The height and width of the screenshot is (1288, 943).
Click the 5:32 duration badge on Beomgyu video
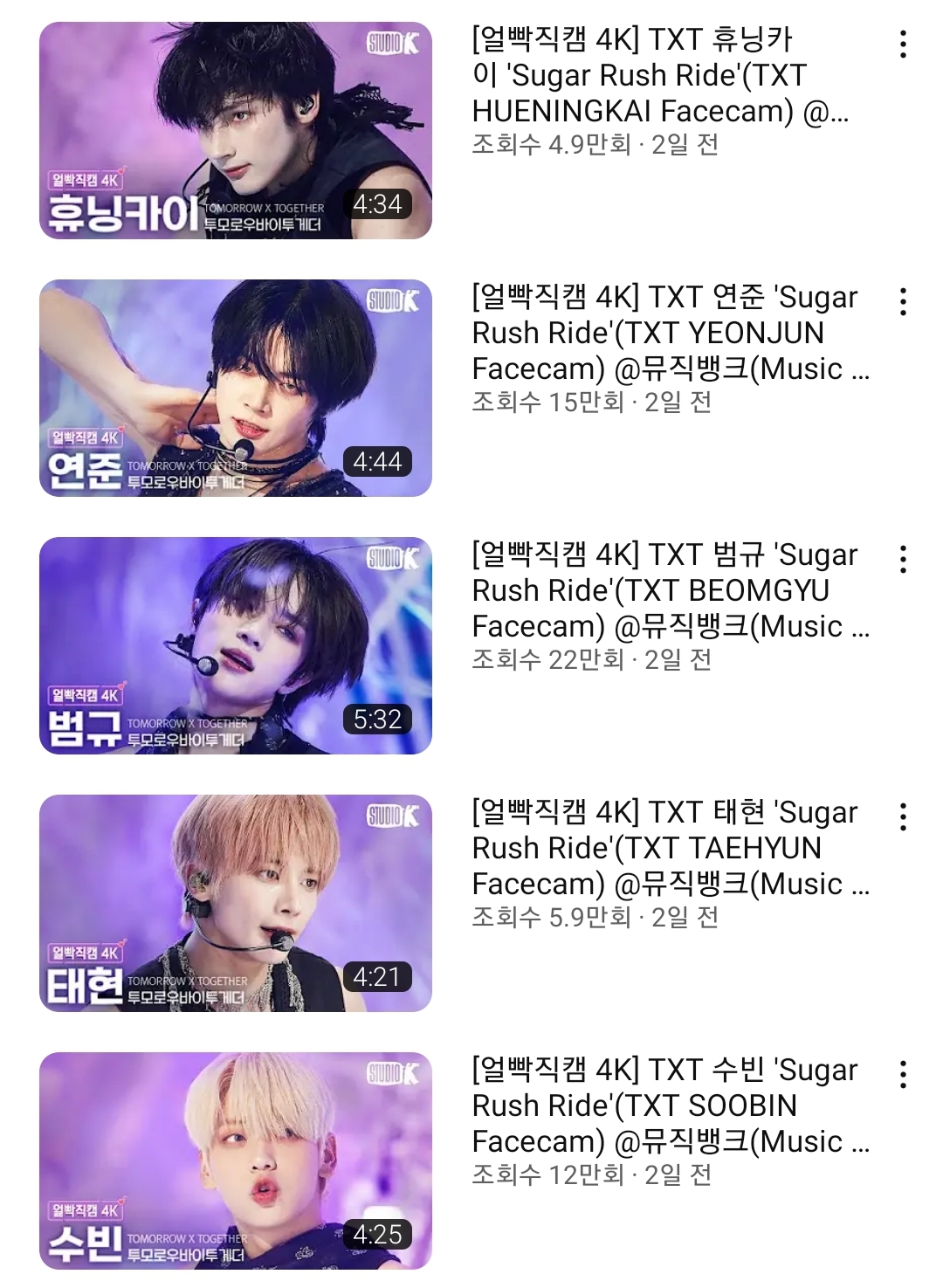coord(377,720)
